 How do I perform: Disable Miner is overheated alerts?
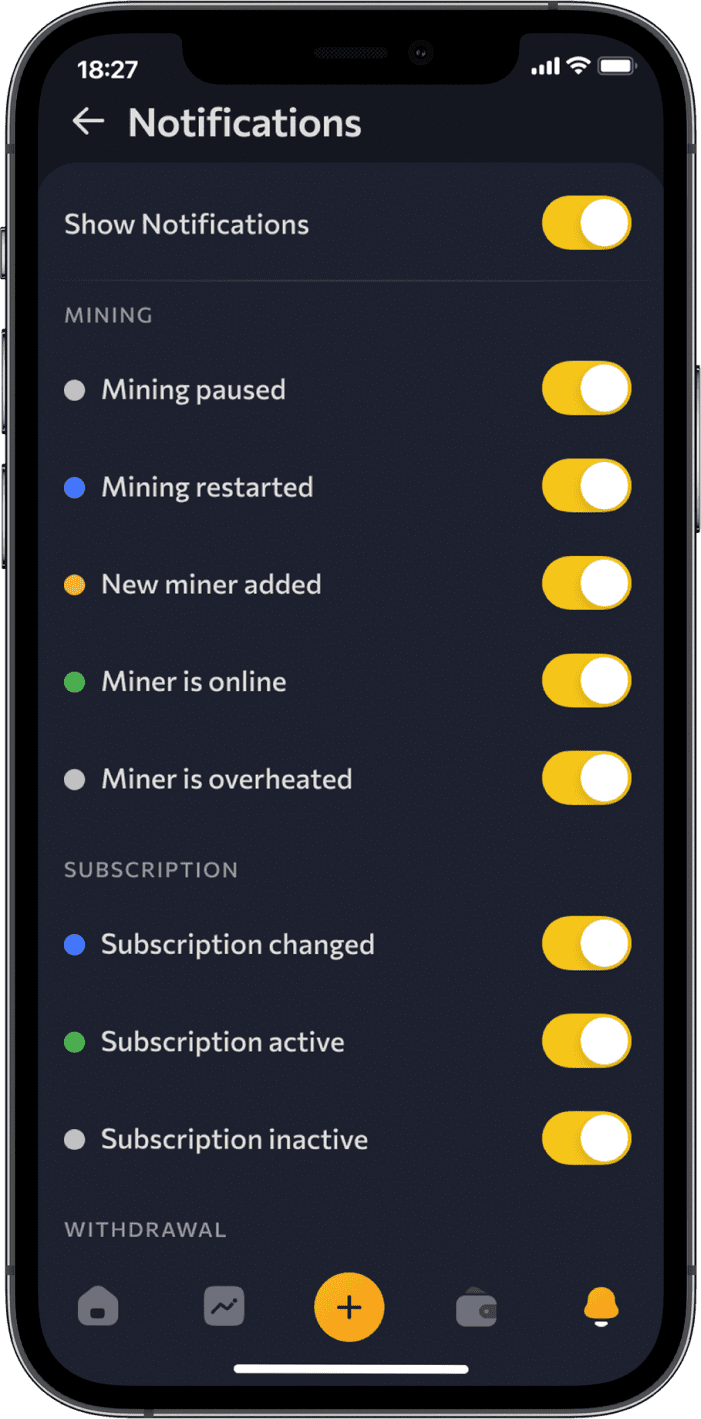point(586,779)
